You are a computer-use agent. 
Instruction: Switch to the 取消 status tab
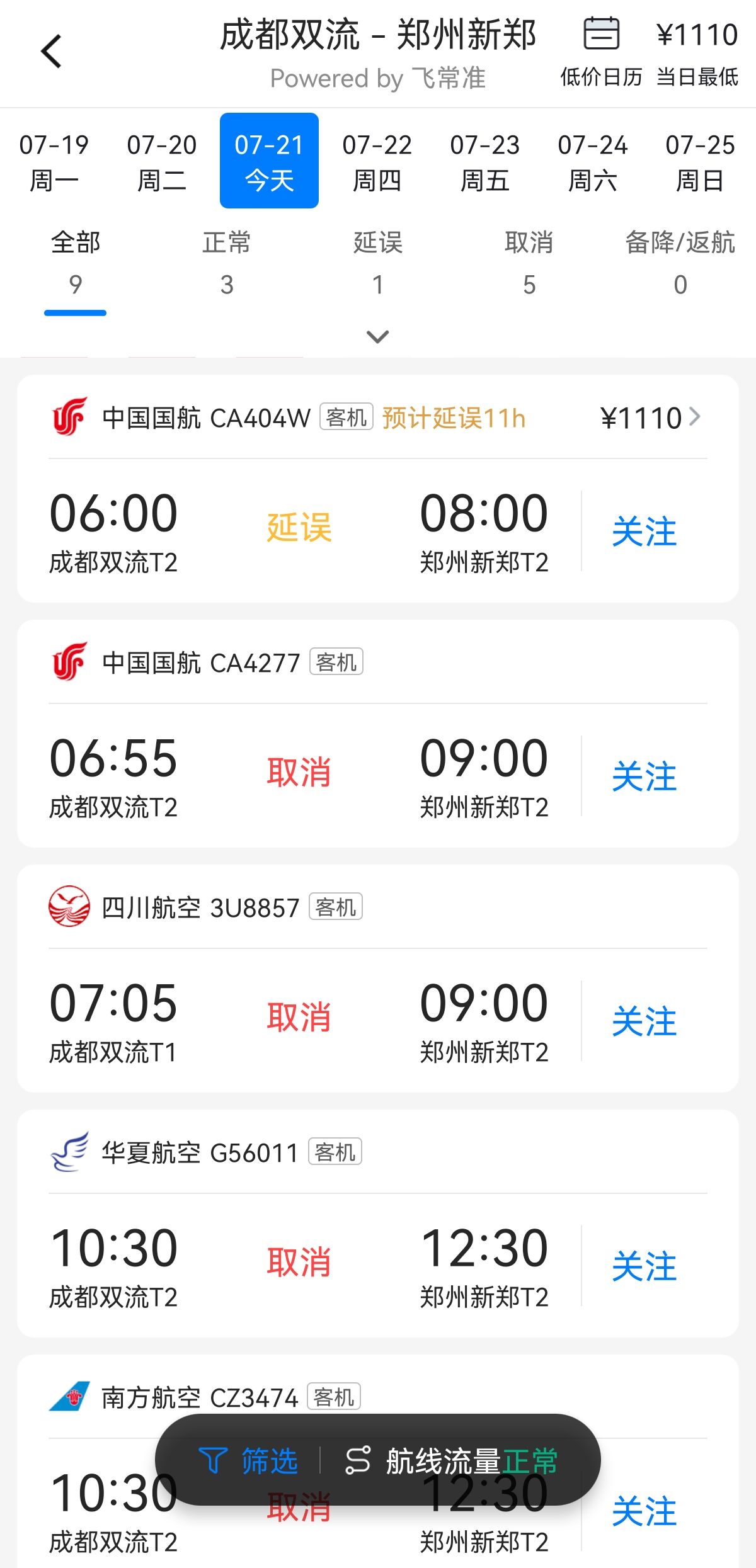[529, 263]
